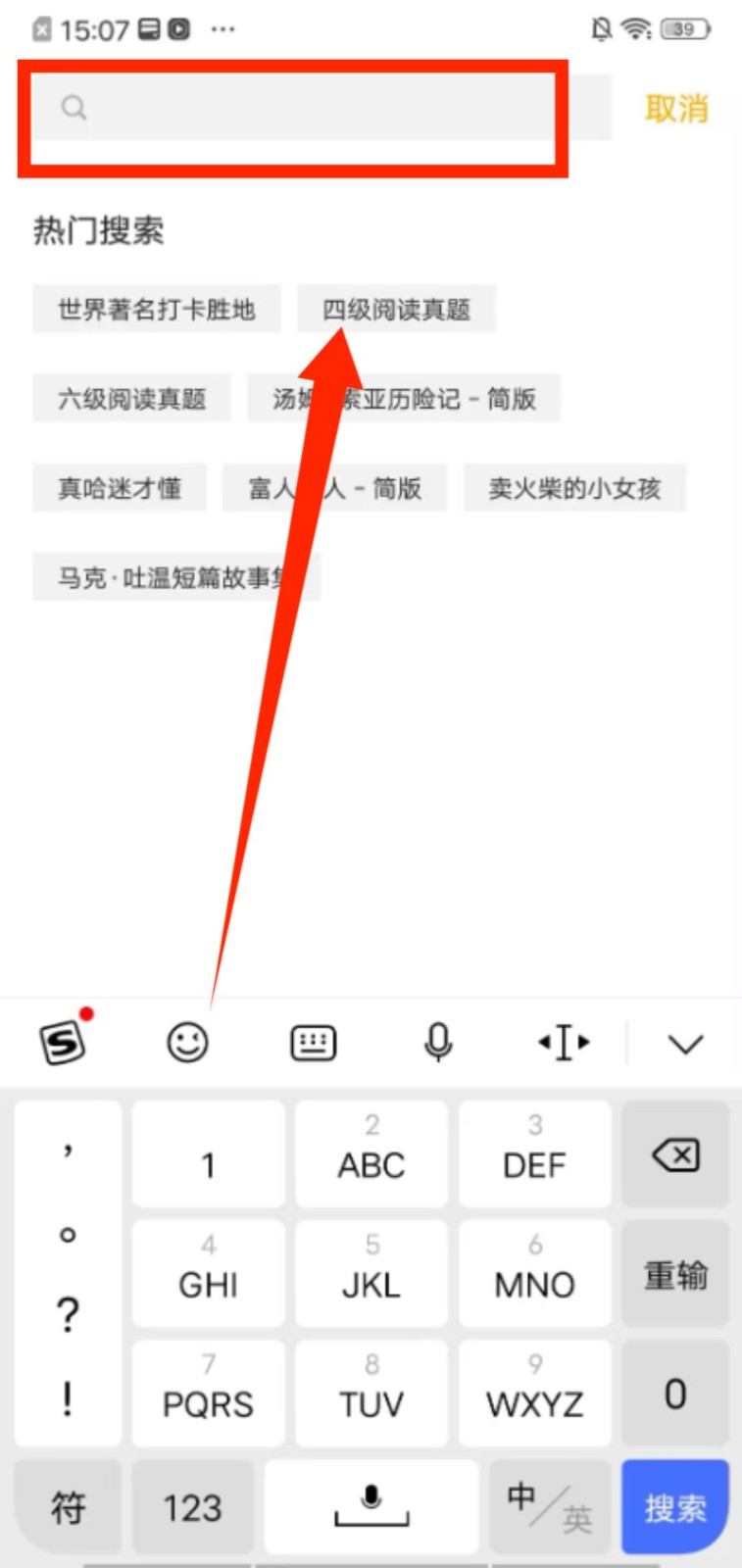Cancel the search with 取消
This screenshot has height=1568, width=742.
(x=675, y=109)
